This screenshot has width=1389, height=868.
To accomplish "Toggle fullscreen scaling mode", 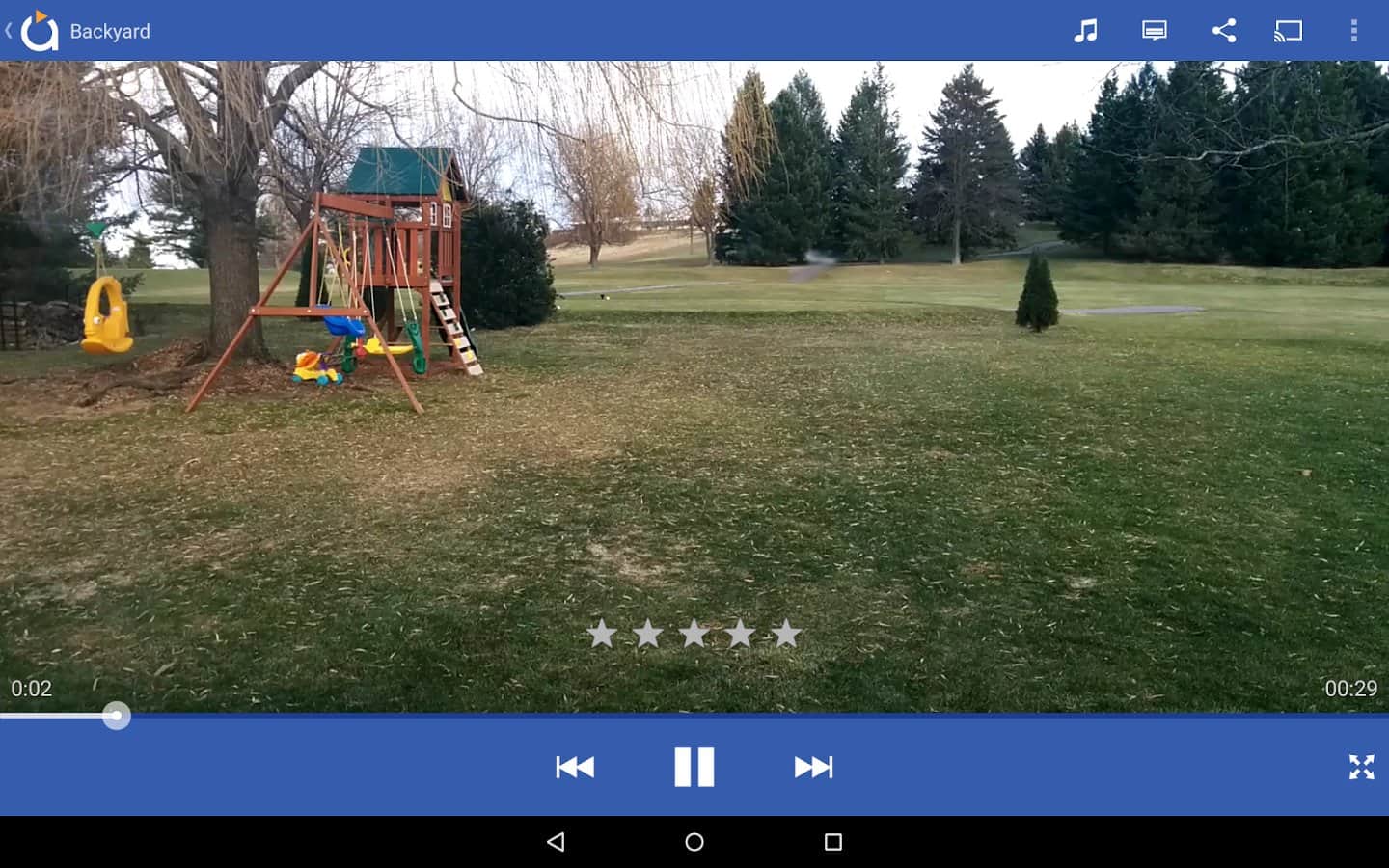I will (x=1361, y=767).
